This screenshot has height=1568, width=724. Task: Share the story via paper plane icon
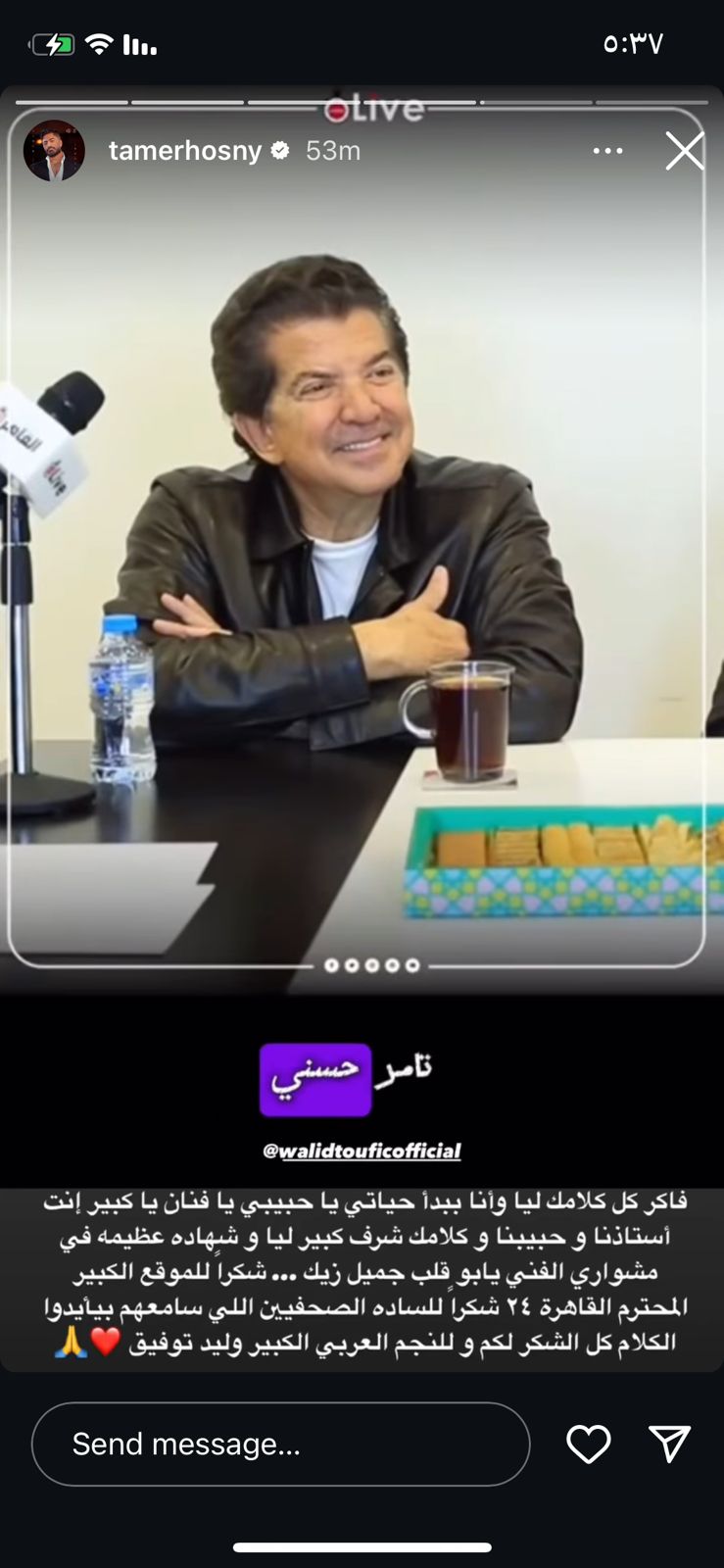(x=670, y=1444)
